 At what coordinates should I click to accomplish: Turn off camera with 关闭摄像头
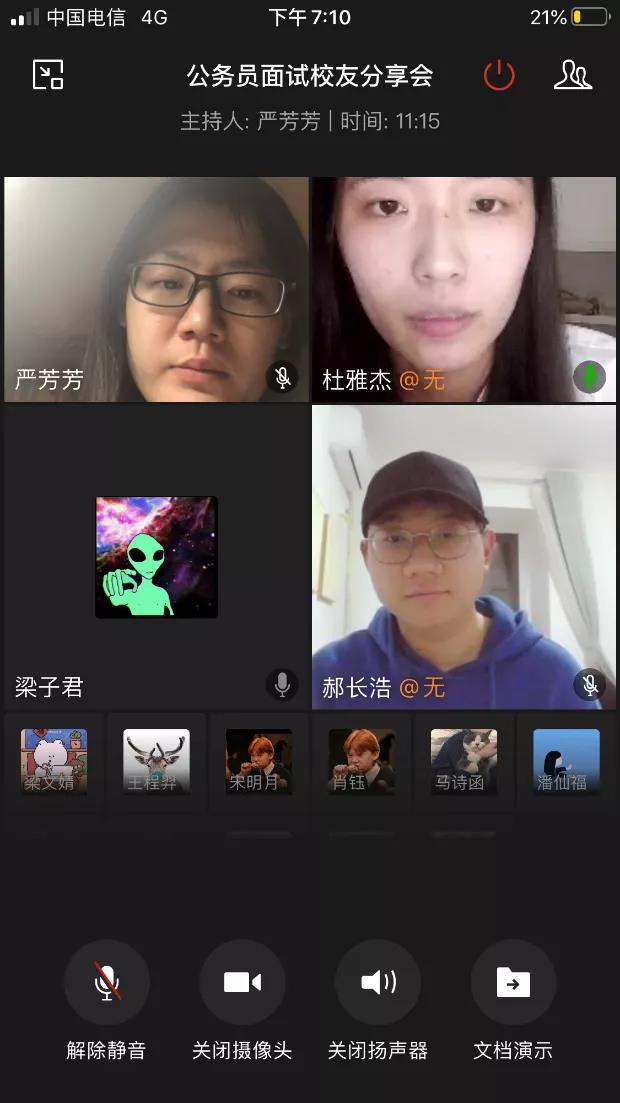pos(242,983)
